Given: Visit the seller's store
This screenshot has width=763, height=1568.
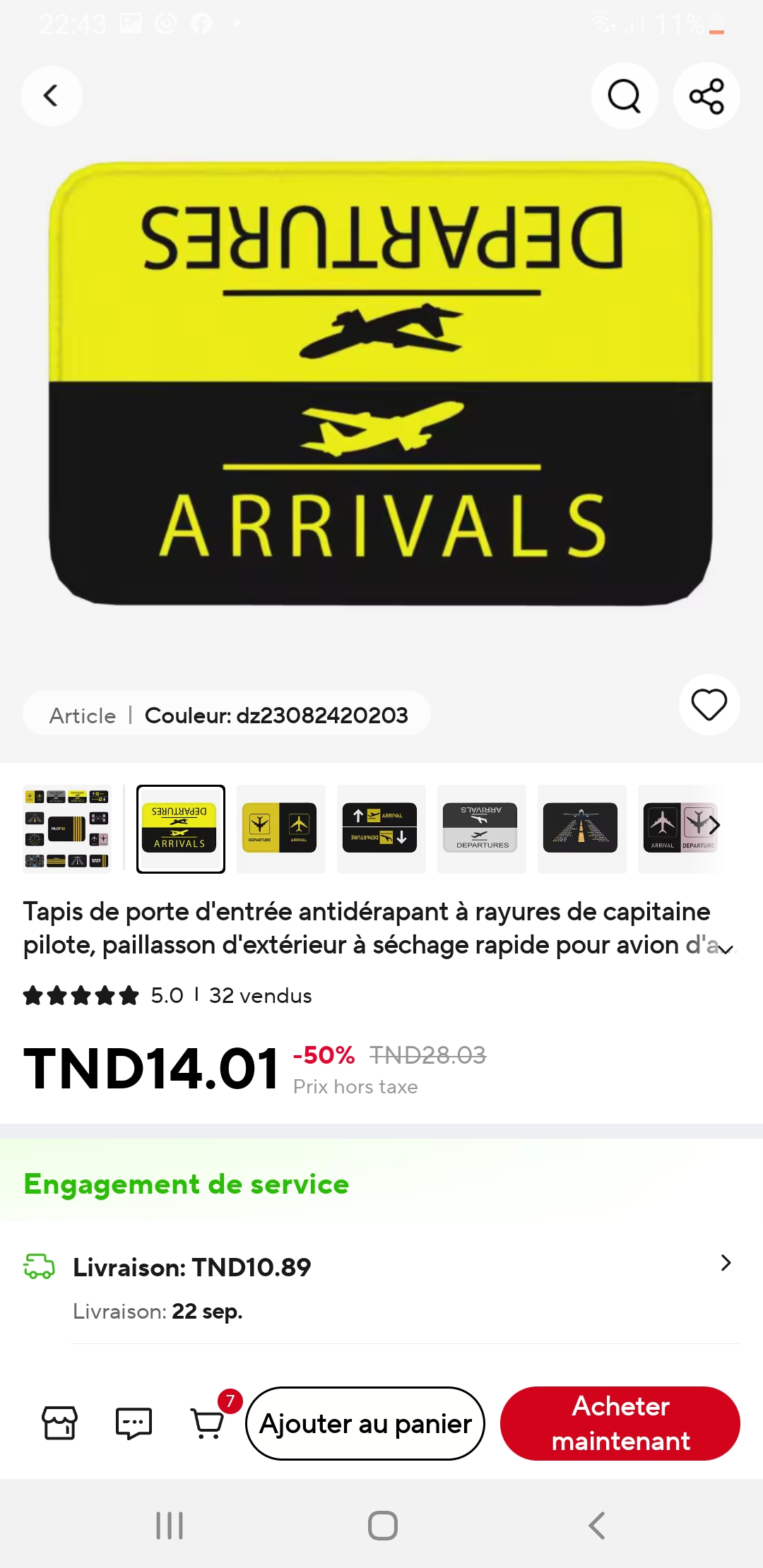Looking at the screenshot, I should pos(60,1423).
